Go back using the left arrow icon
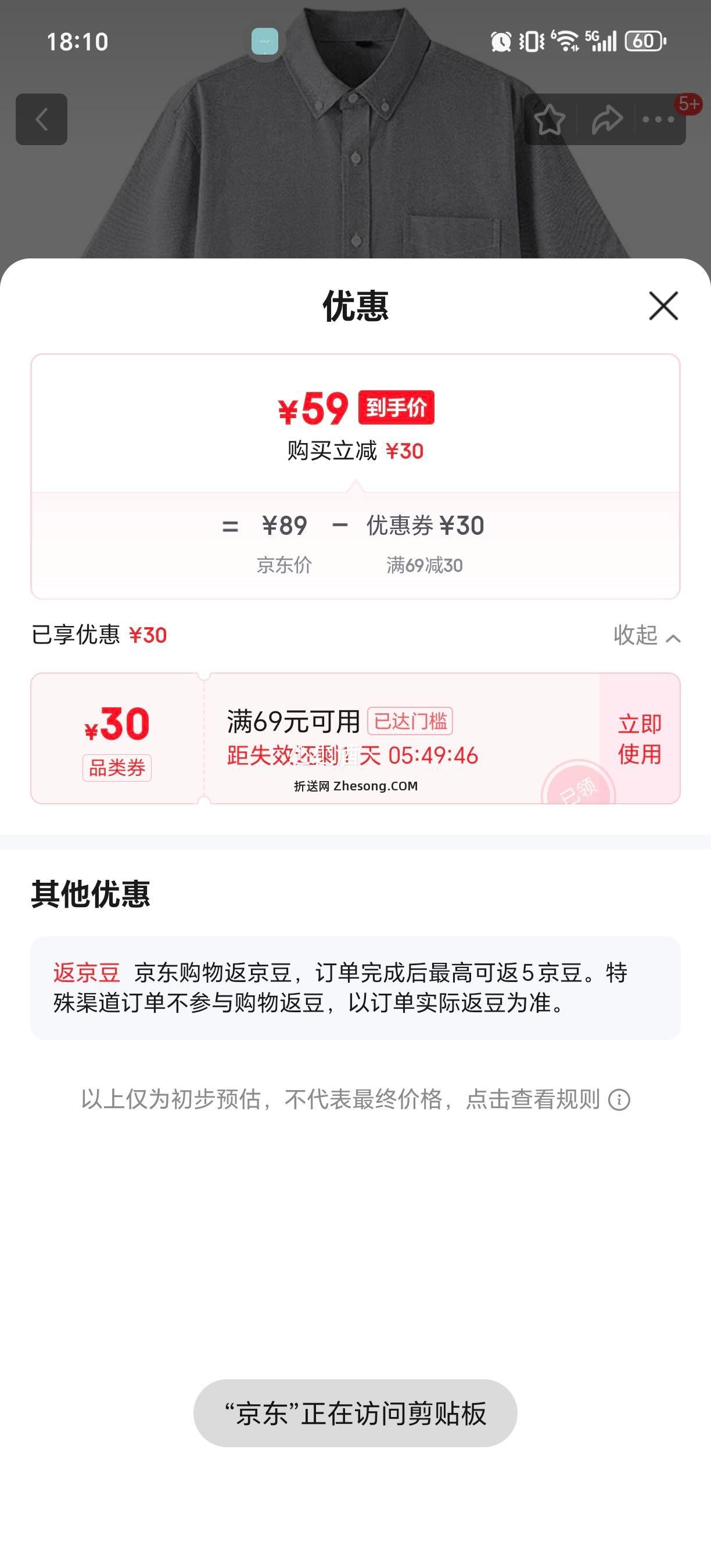The image size is (711, 1568). (41, 120)
